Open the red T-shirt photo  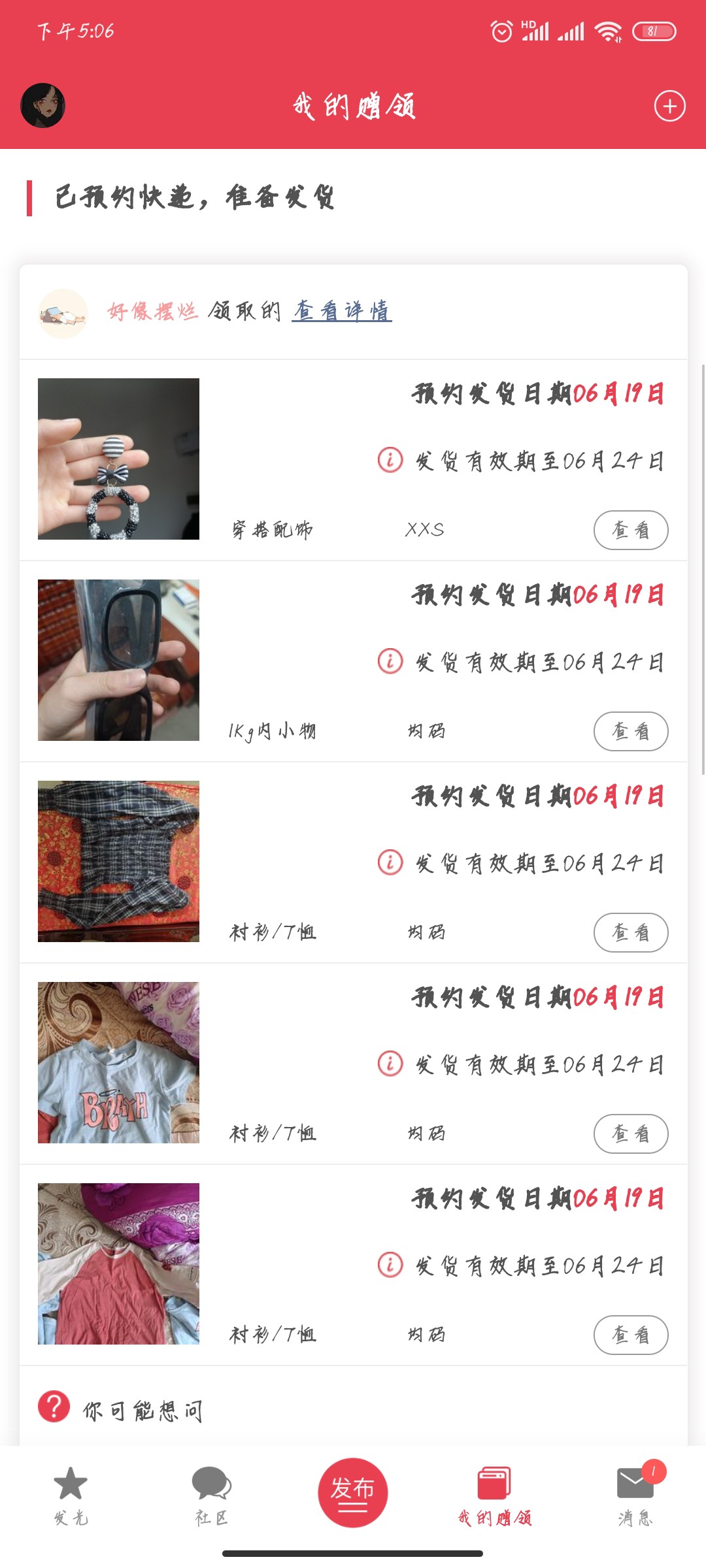(118, 1264)
